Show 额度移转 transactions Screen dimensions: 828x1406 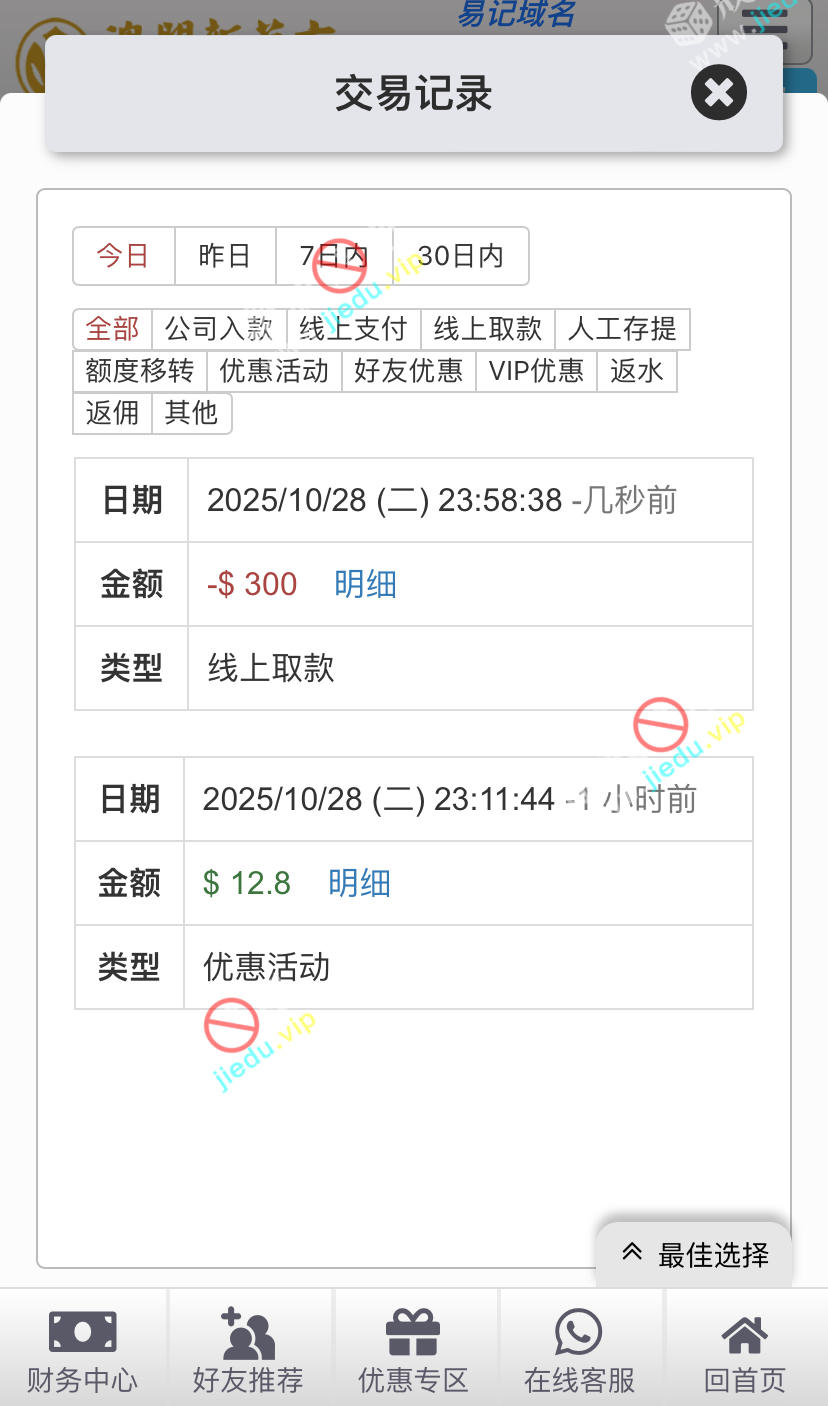point(140,371)
